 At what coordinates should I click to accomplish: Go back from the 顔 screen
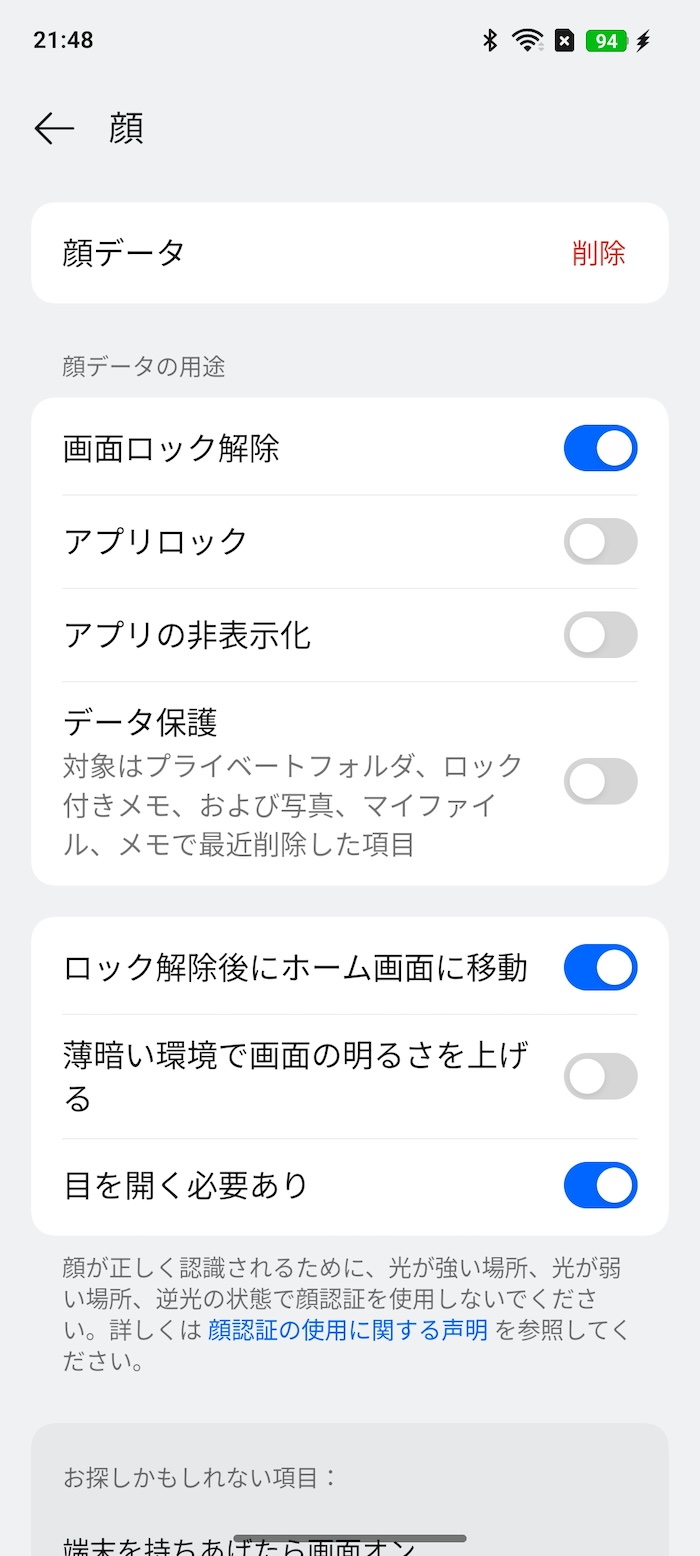pos(54,128)
